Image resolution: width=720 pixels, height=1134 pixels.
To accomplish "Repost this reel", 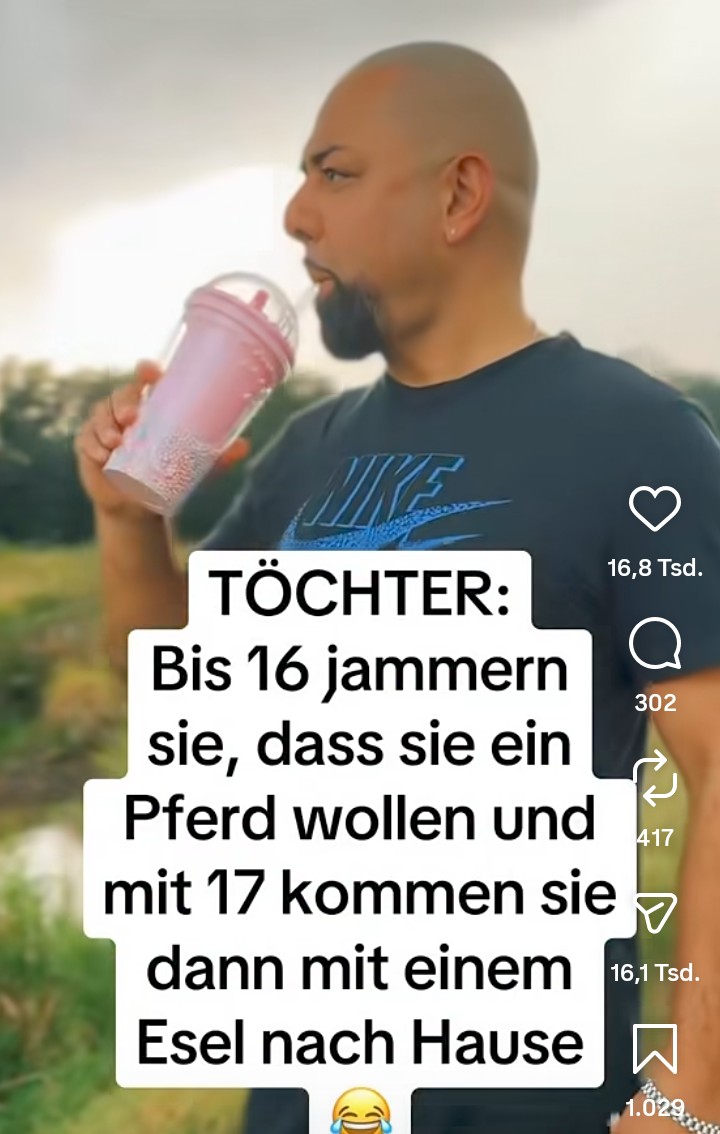I will pos(656,780).
